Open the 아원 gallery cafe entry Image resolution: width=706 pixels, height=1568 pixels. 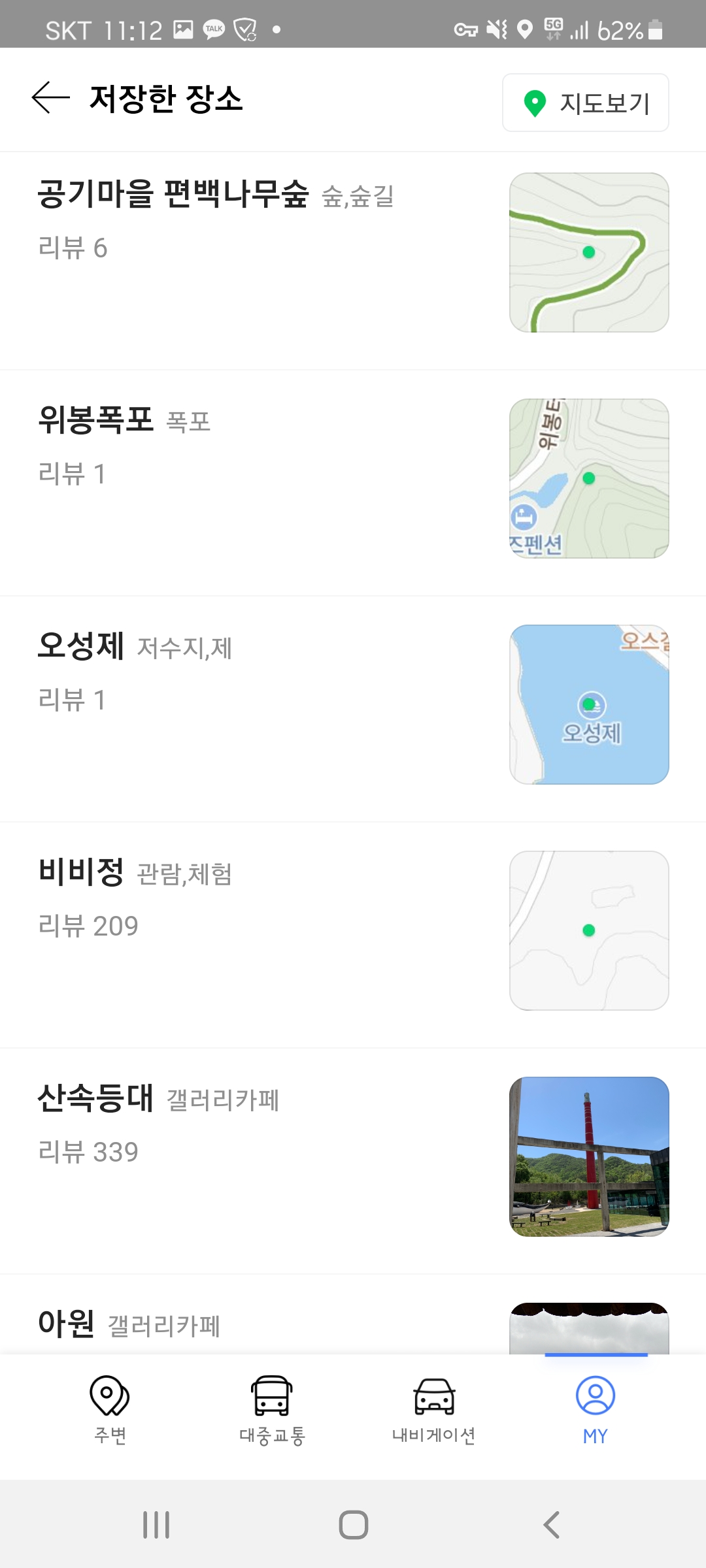click(x=67, y=1324)
